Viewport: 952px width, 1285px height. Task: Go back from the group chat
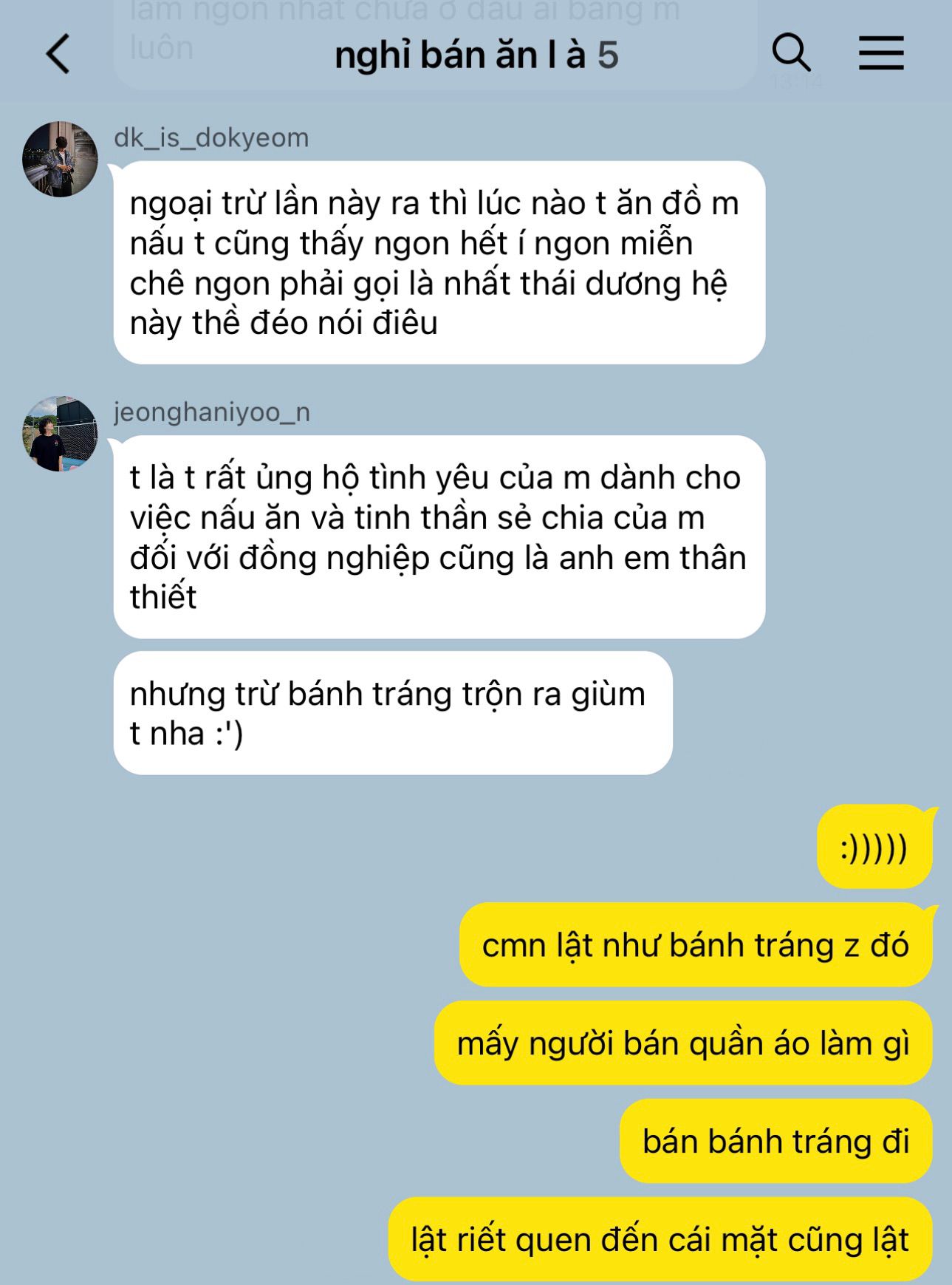[58, 54]
